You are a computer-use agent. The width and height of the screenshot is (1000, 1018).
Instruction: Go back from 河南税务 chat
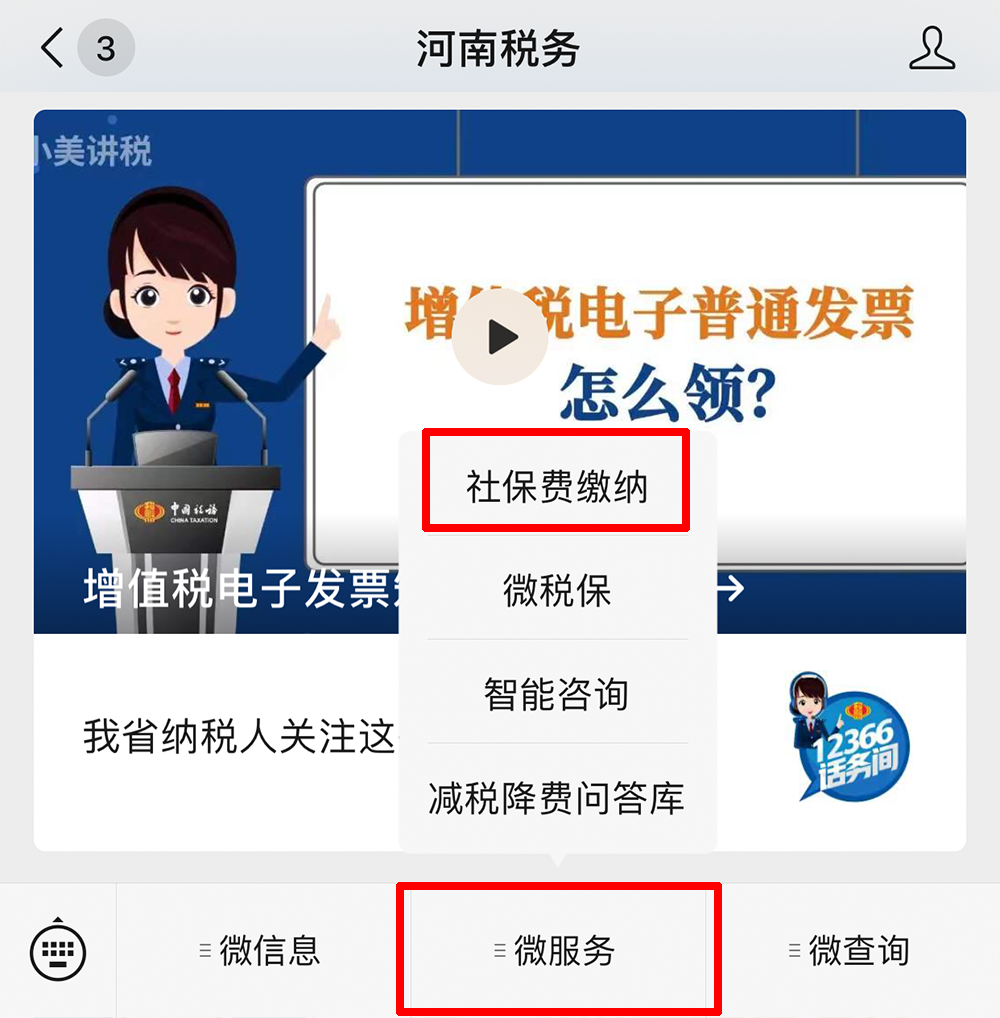(x=53, y=48)
